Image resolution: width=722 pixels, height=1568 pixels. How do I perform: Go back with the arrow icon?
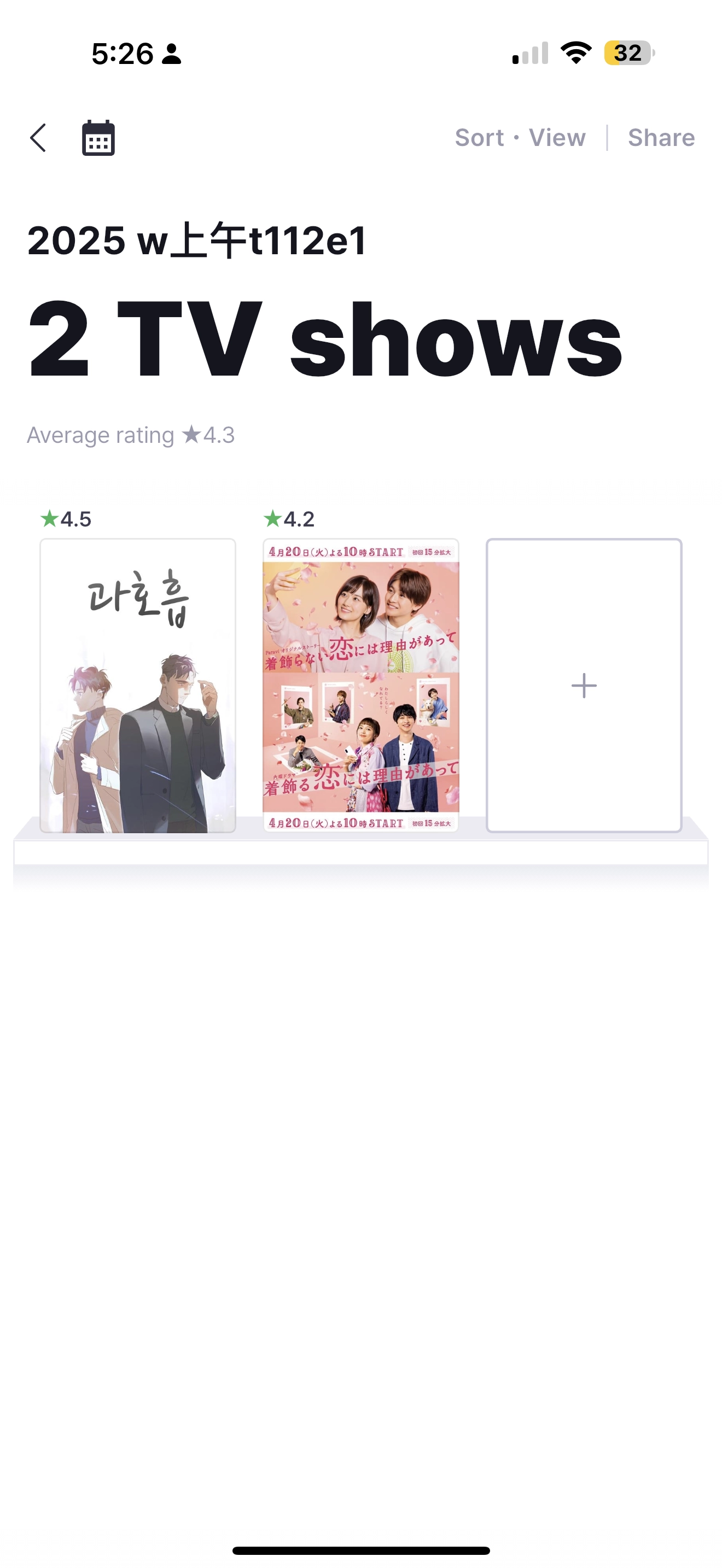click(38, 138)
